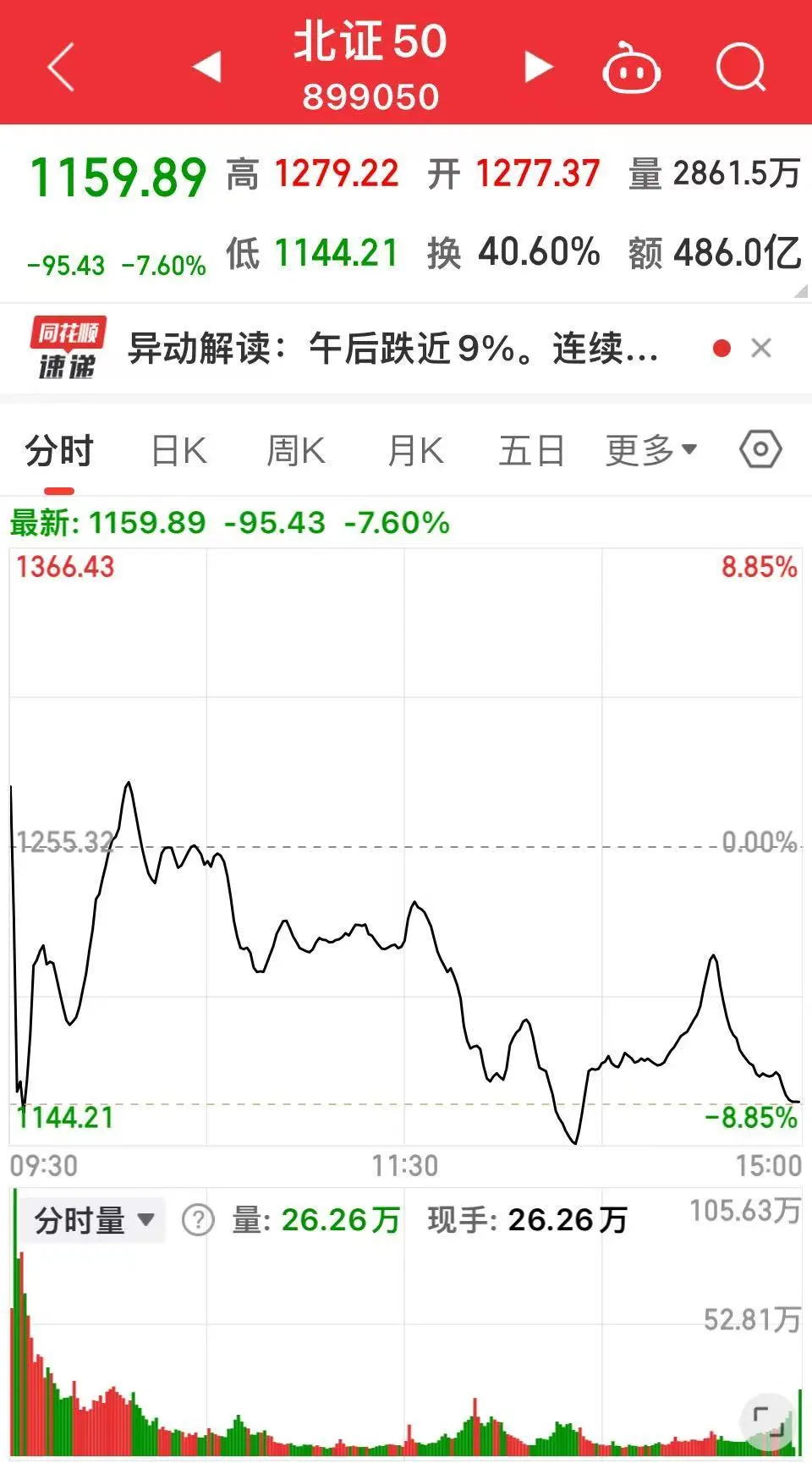Go back using the top-left arrow

click(x=61, y=66)
